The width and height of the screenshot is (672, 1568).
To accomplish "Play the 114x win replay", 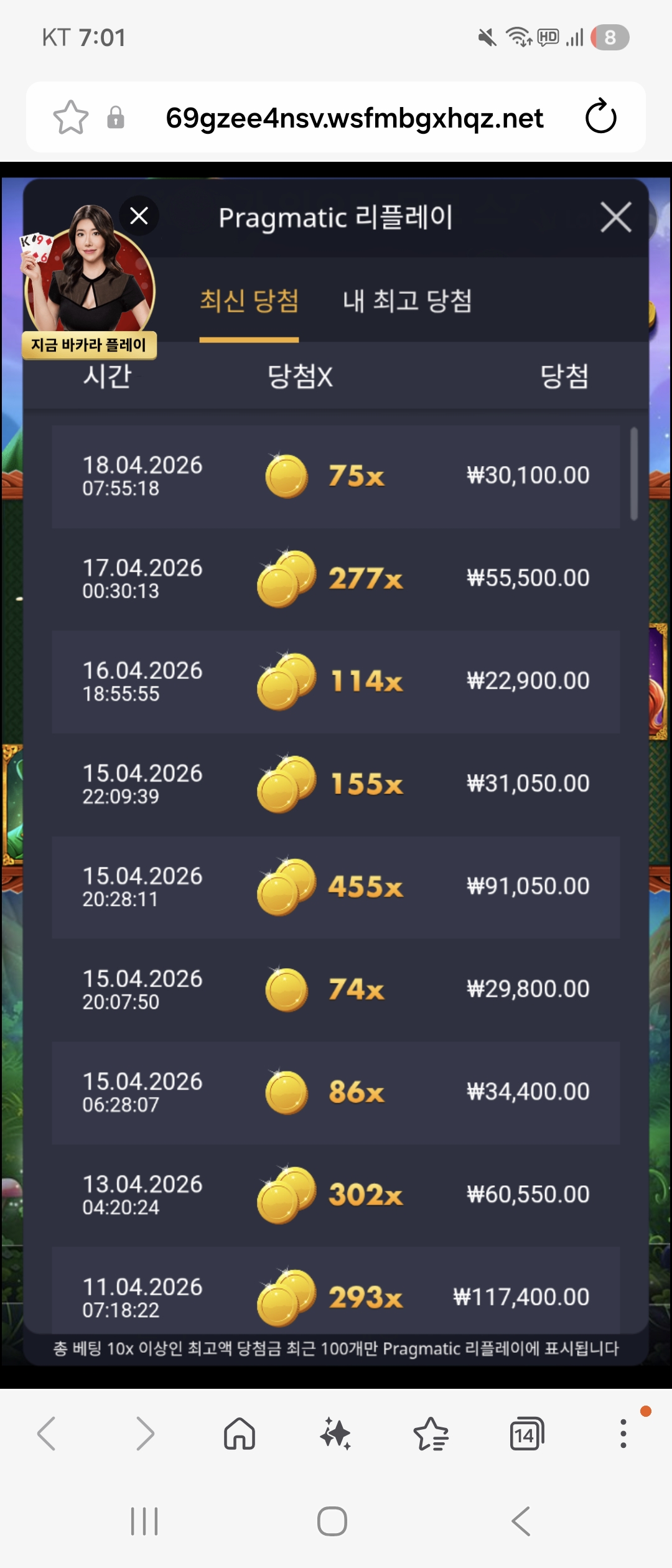I will point(336,681).
